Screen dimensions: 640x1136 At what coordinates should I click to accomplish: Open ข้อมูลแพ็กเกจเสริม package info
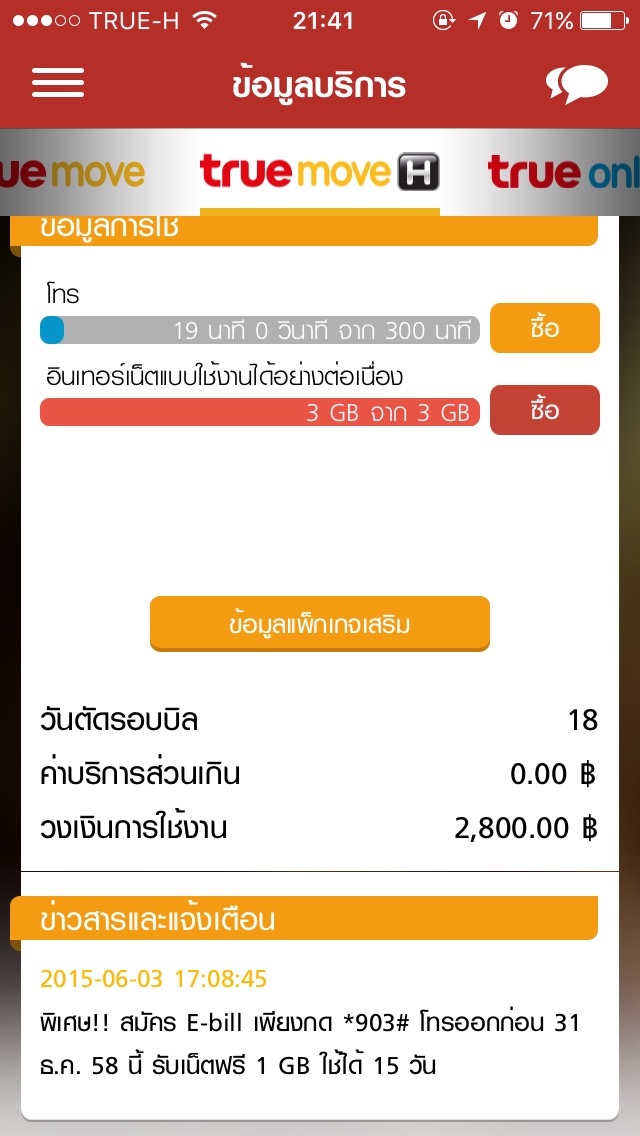(320, 624)
